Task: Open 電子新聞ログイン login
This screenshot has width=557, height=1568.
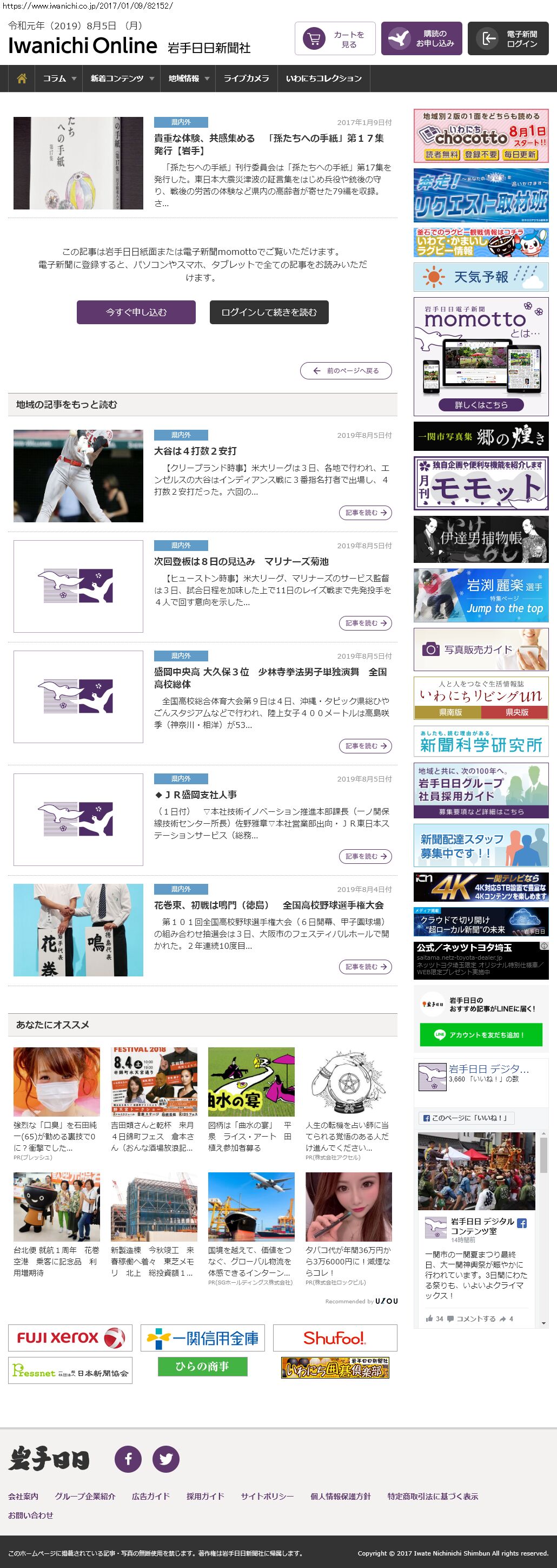Action: 512,39
